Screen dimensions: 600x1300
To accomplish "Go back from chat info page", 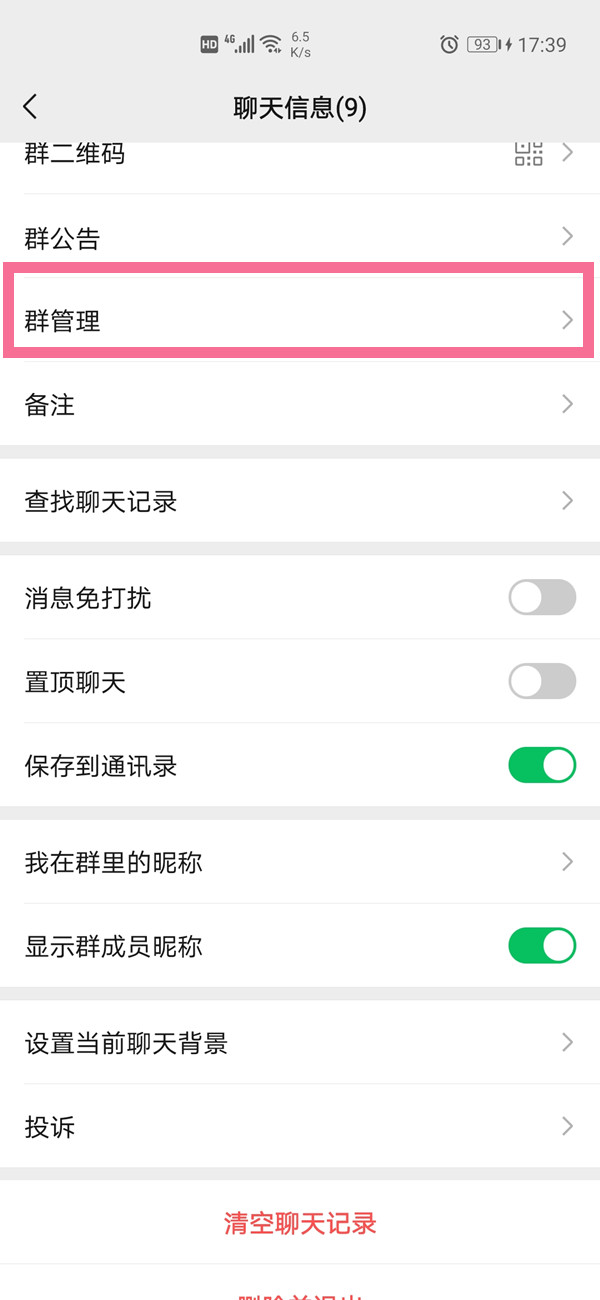I will (x=30, y=107).
